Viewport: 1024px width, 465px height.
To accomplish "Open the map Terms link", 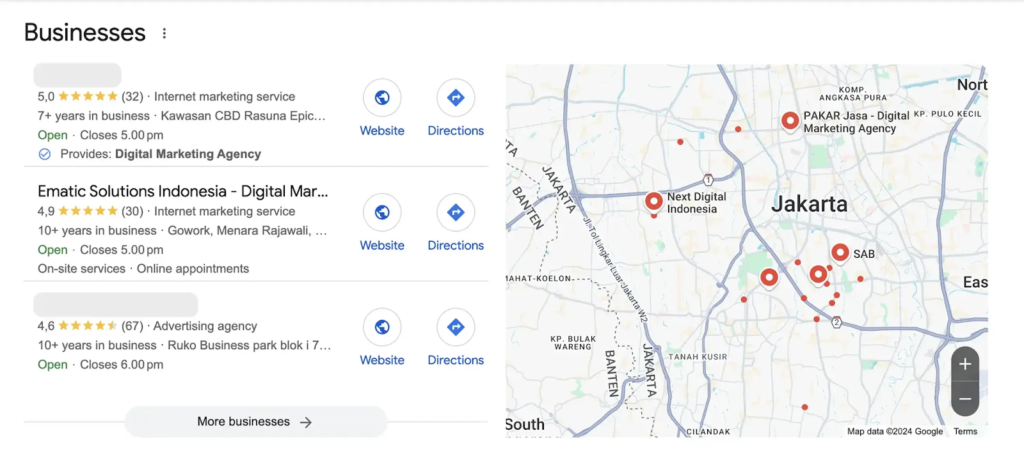I will 964,431.
